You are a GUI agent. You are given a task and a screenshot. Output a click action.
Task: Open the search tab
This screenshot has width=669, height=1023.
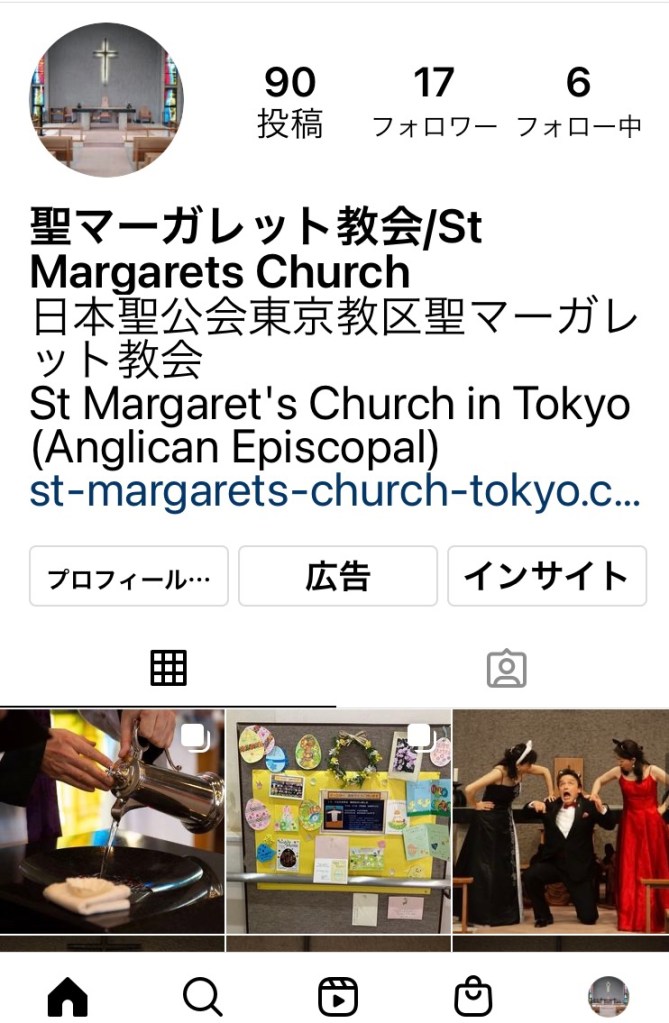point(202,996)
